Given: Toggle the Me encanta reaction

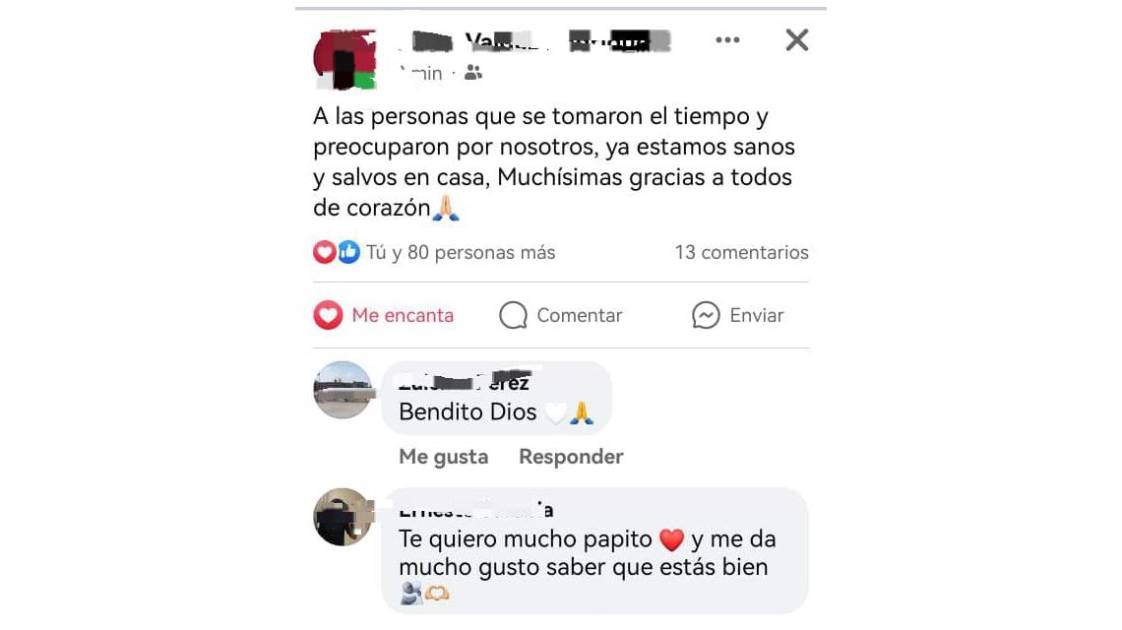Looking at the screenshot, I should coord(384,315).
